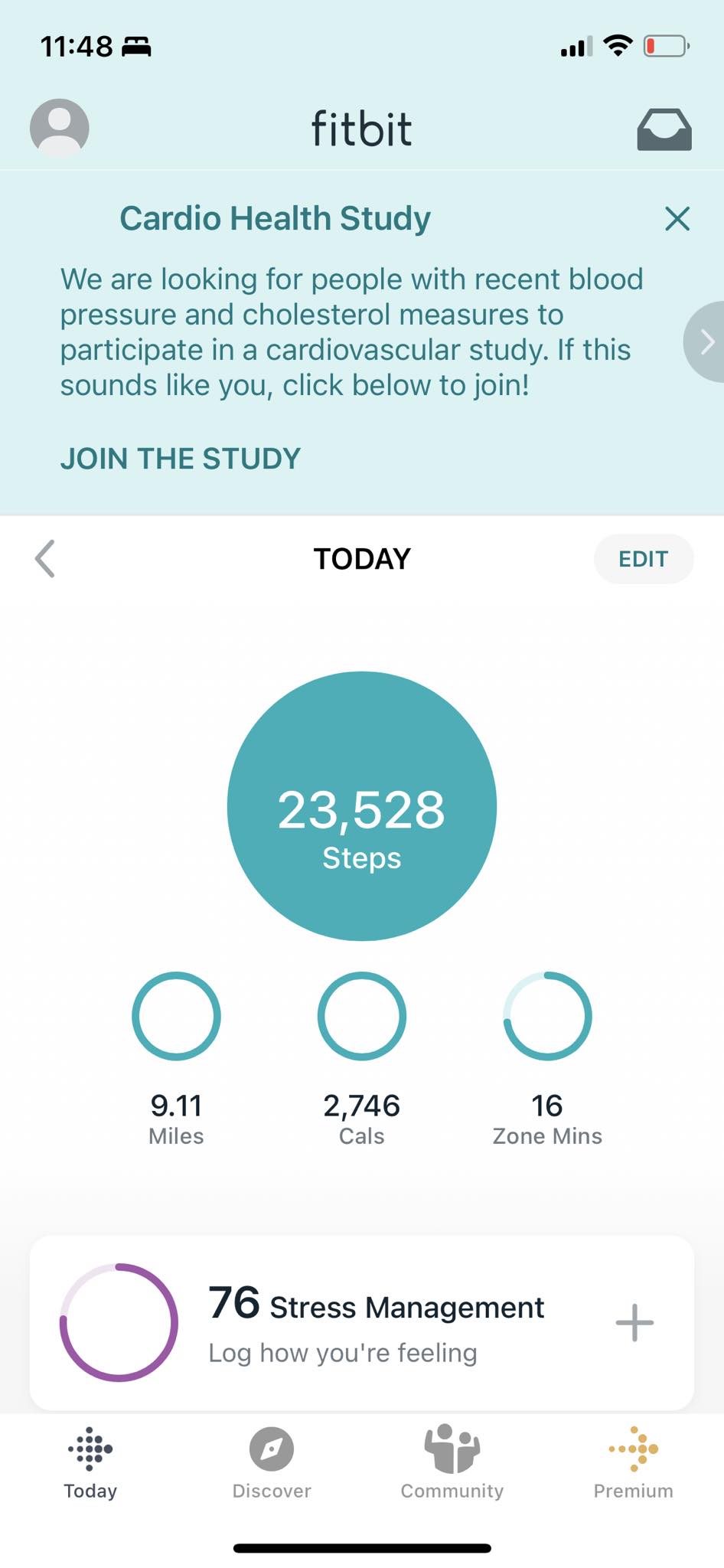Tap the EDIT button
Screen dimensions: 724x1568
pos(644,559)
